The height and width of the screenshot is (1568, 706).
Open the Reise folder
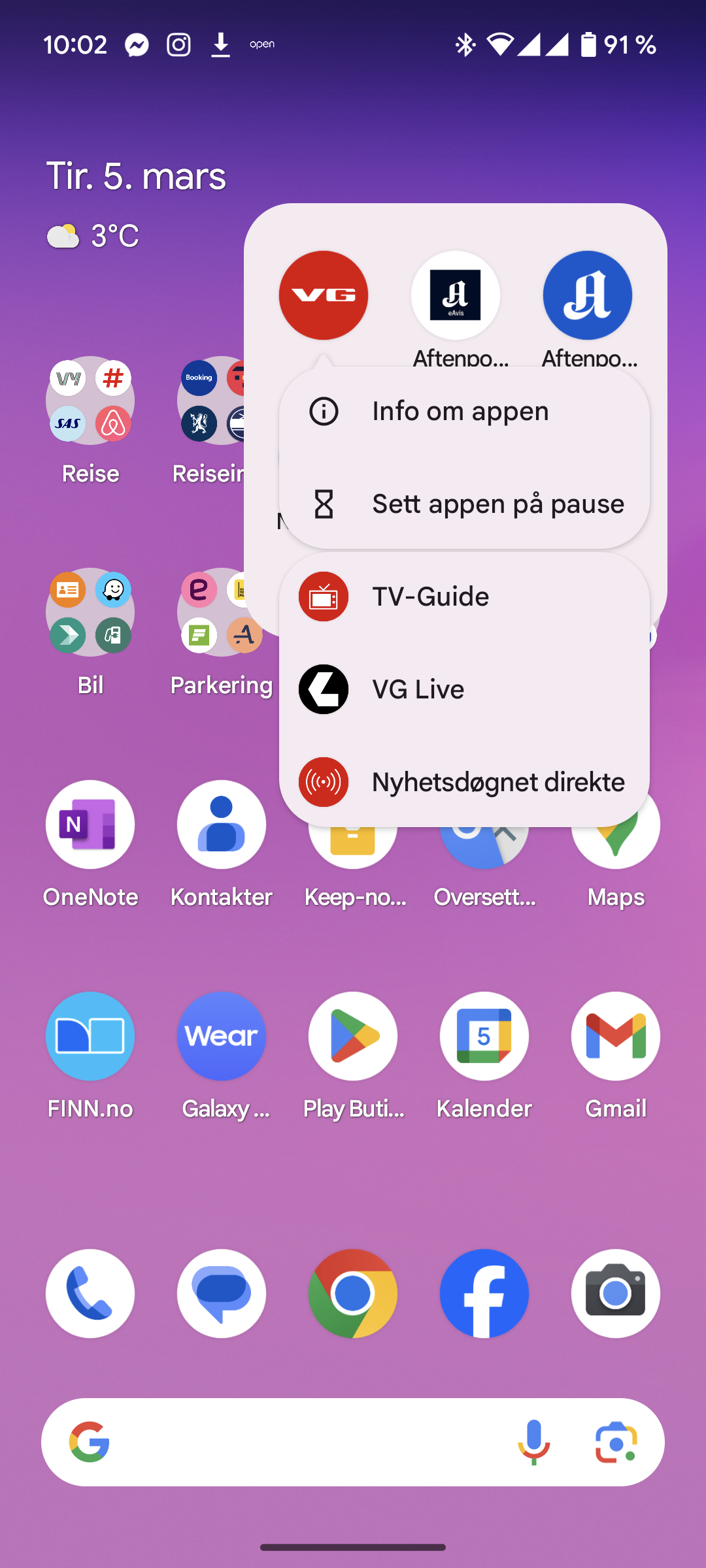pos(90,400)
